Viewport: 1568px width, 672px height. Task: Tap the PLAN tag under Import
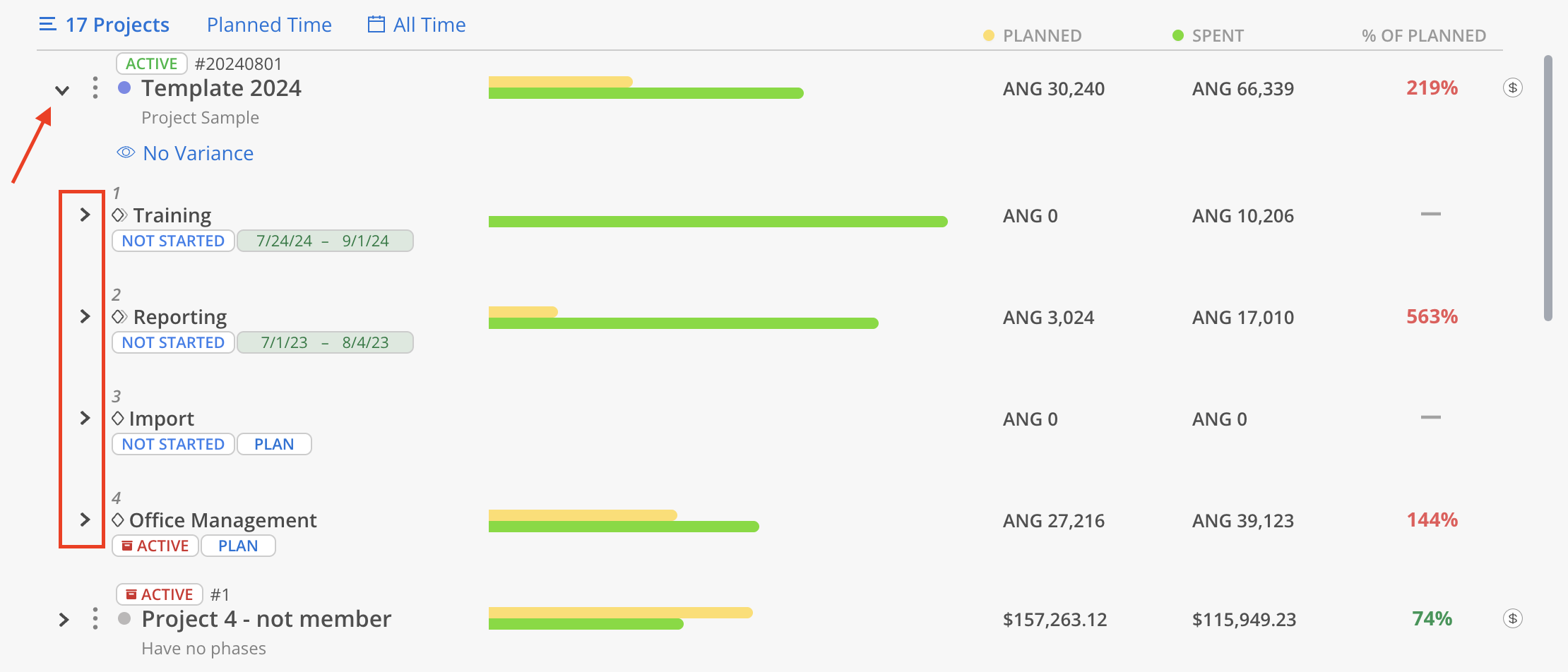pos(274,444)
